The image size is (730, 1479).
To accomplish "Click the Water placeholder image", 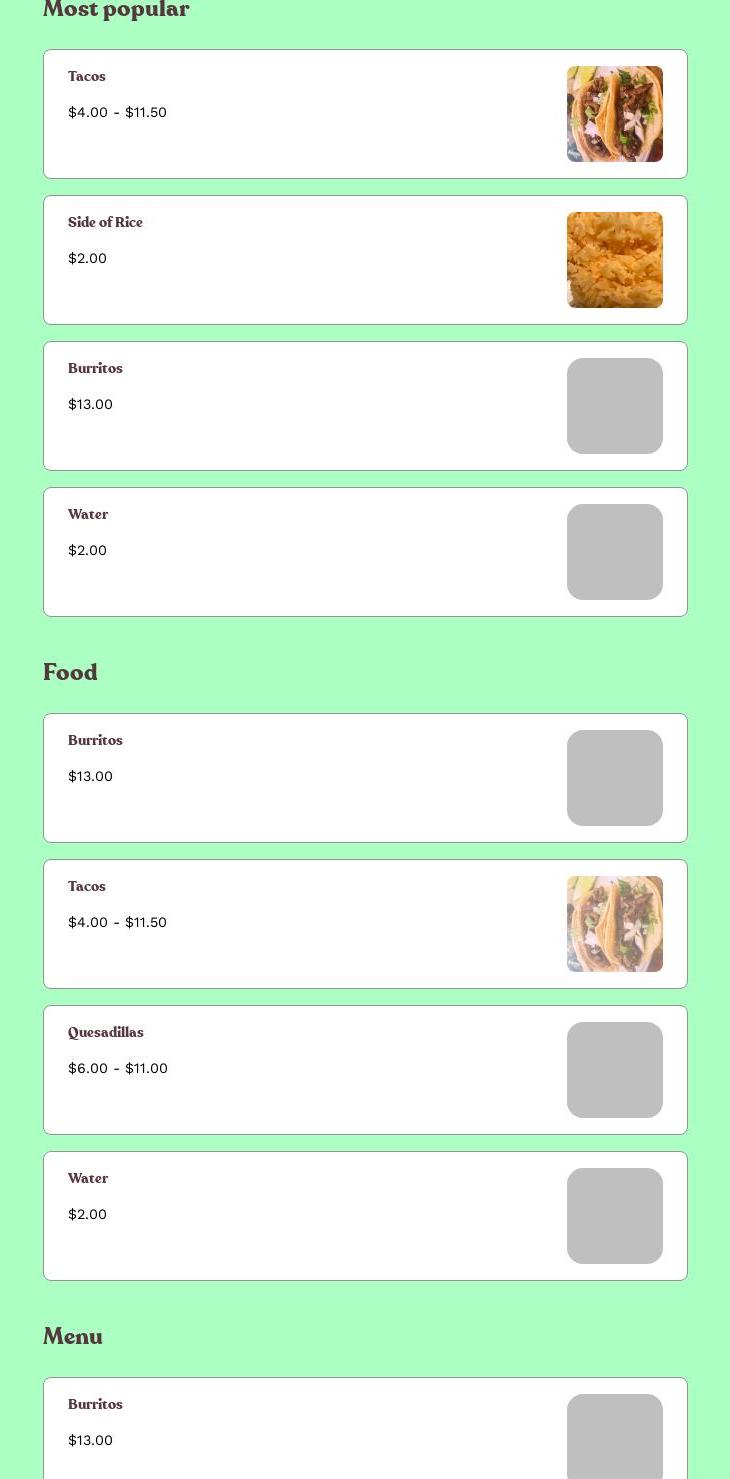I will [x=614, y=551].
